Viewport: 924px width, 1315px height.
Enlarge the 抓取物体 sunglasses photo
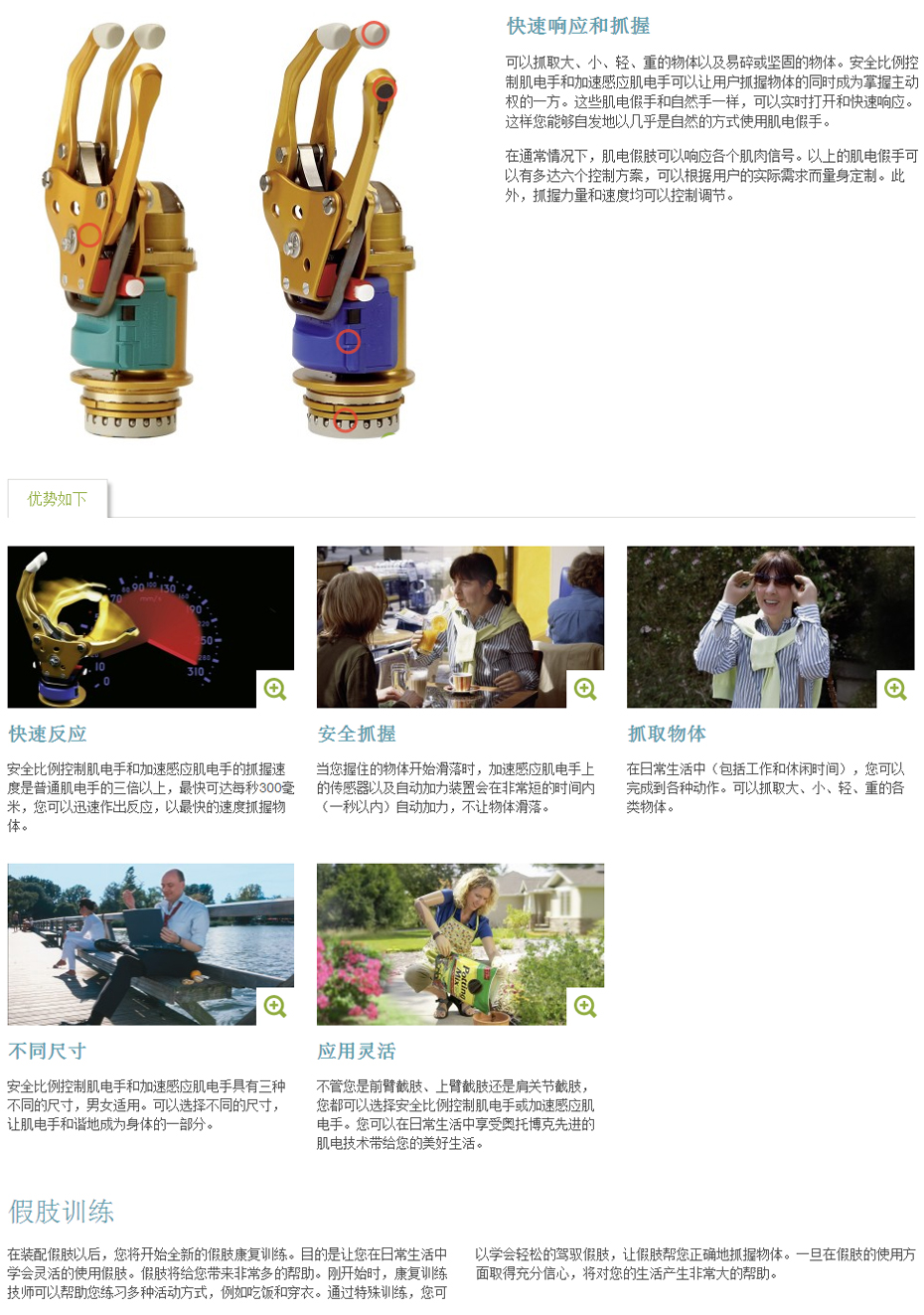(895, 689)
